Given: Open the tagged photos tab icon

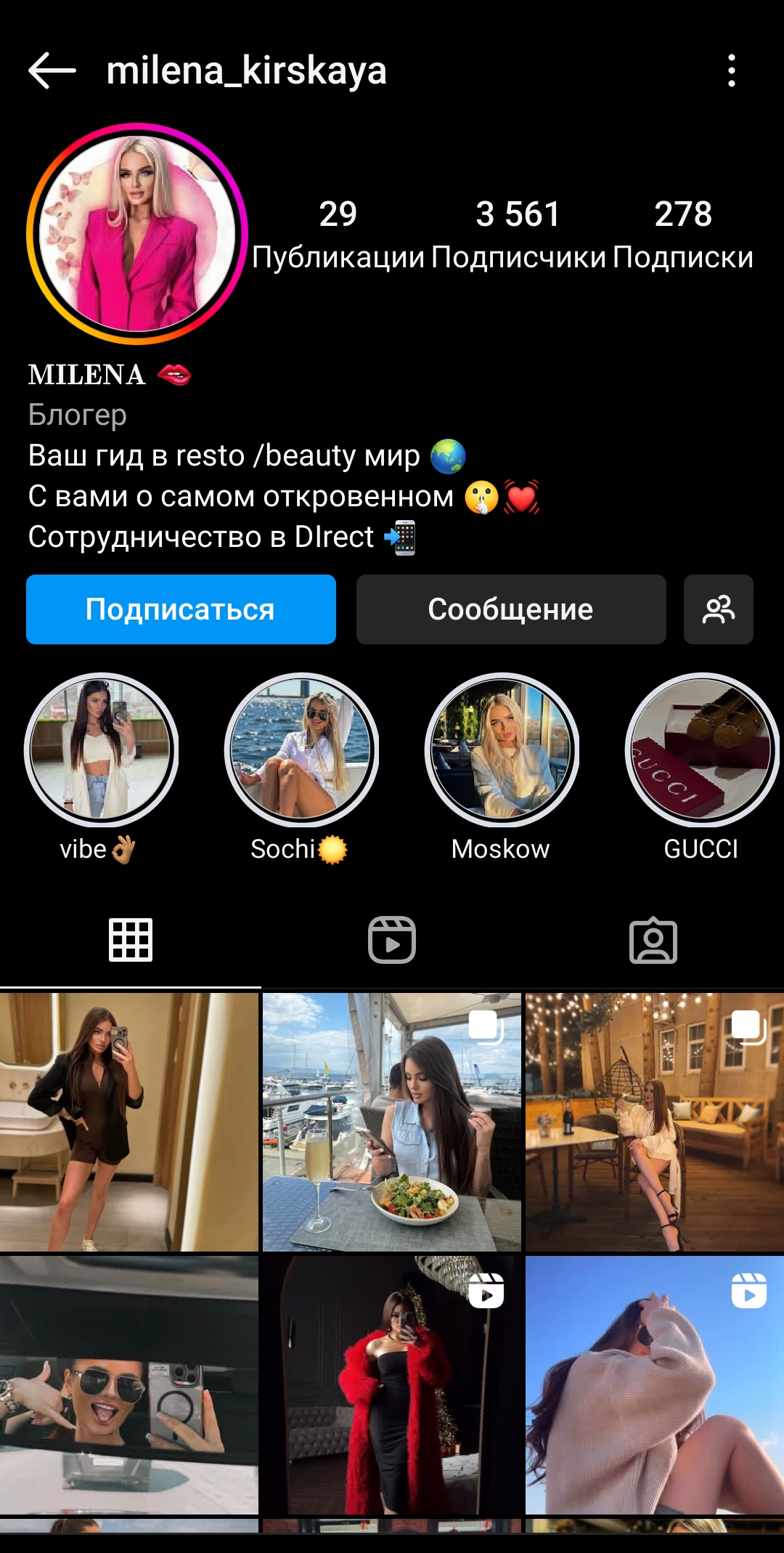Looking at the screenshot, I should [x=653, y=939].
